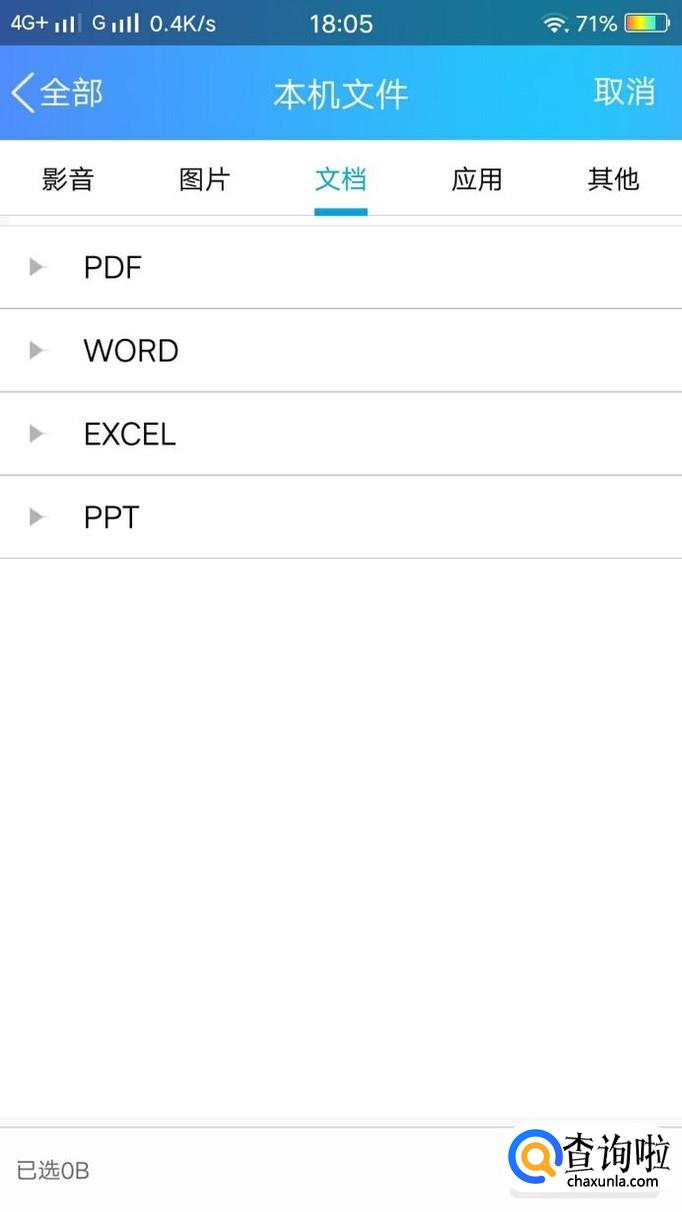Go back to 全部
The width and height of the screenshot is (682, 1212).
pos(57,93)
